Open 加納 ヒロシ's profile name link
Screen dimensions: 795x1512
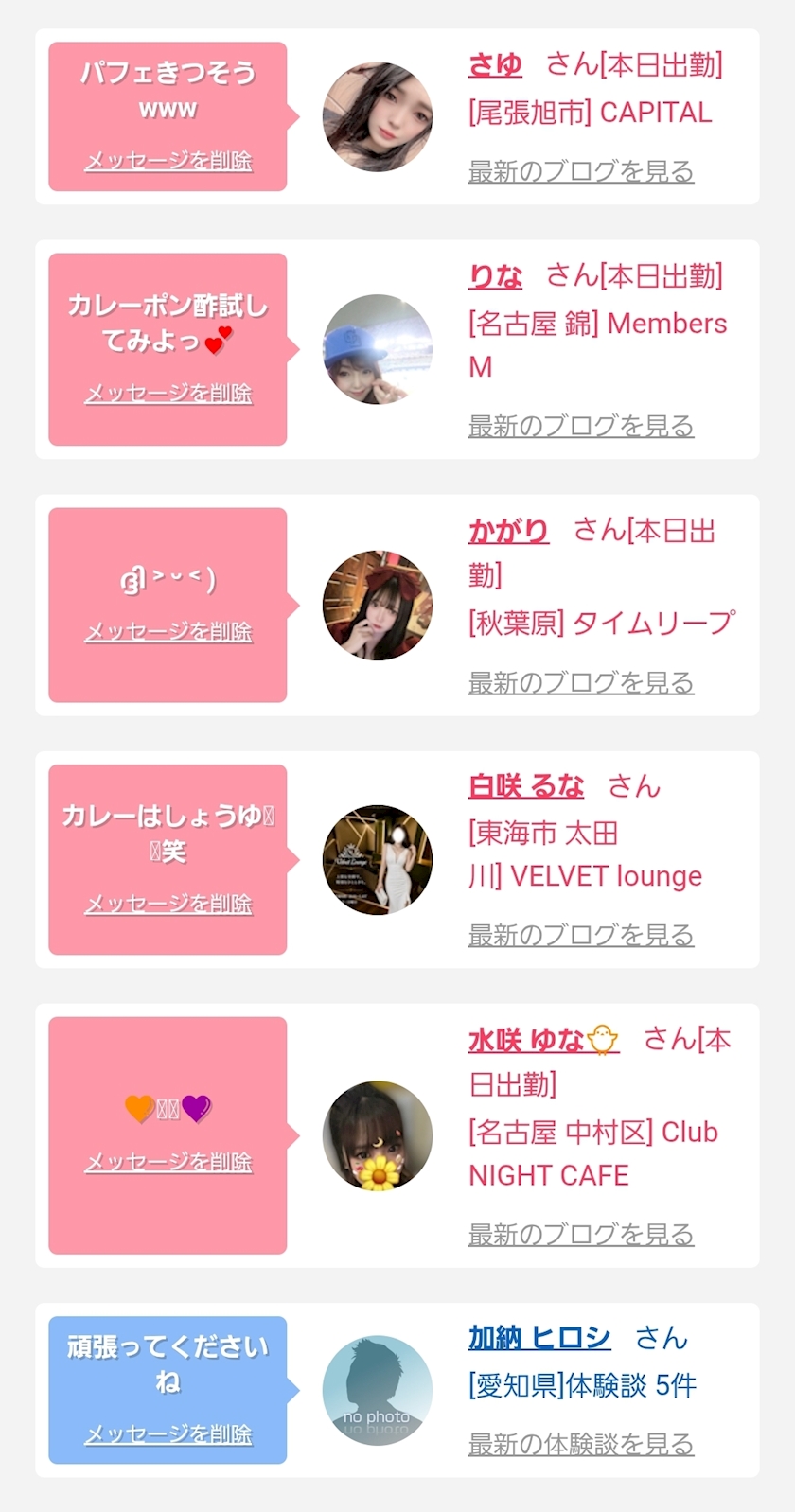point(539,1338)
